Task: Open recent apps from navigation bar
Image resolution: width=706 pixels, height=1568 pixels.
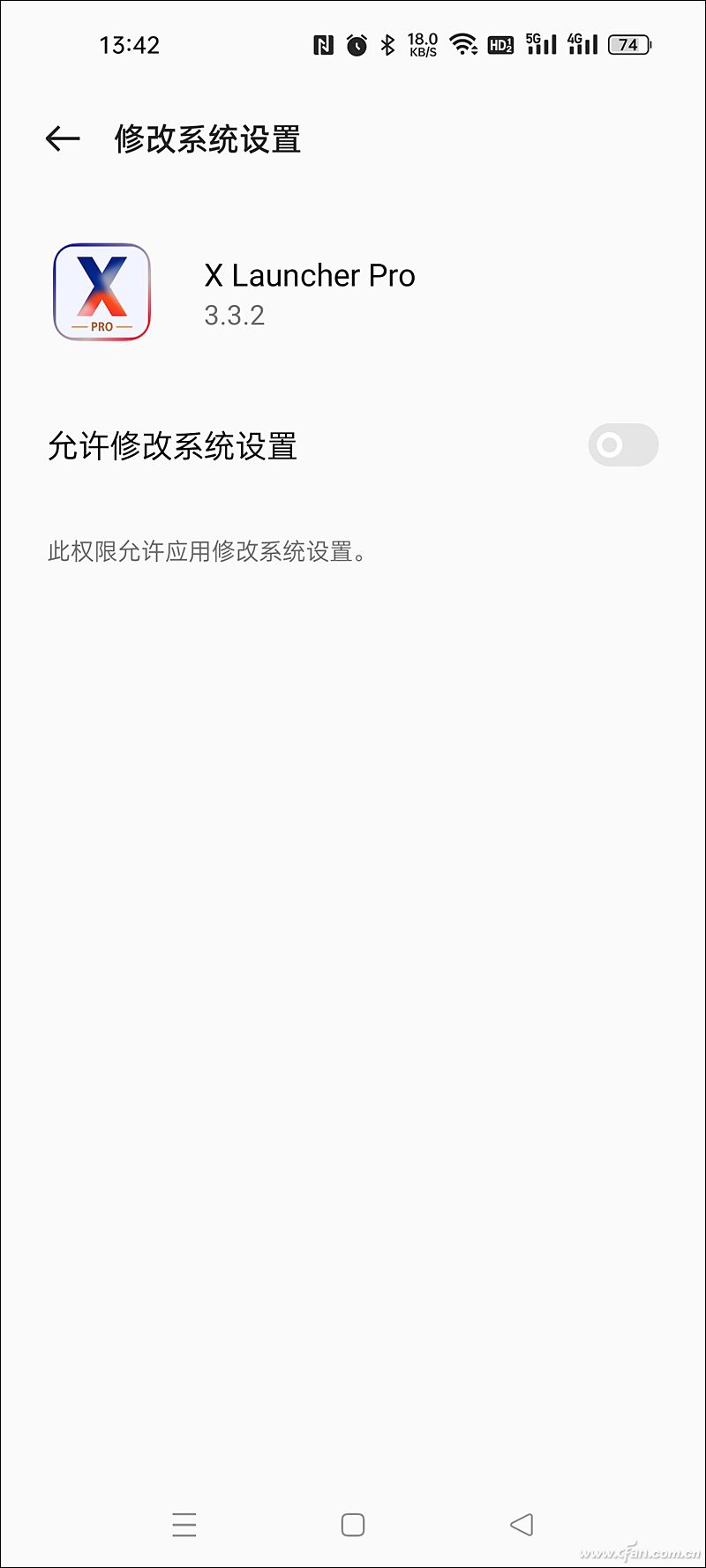Action: coord(184,1524)
